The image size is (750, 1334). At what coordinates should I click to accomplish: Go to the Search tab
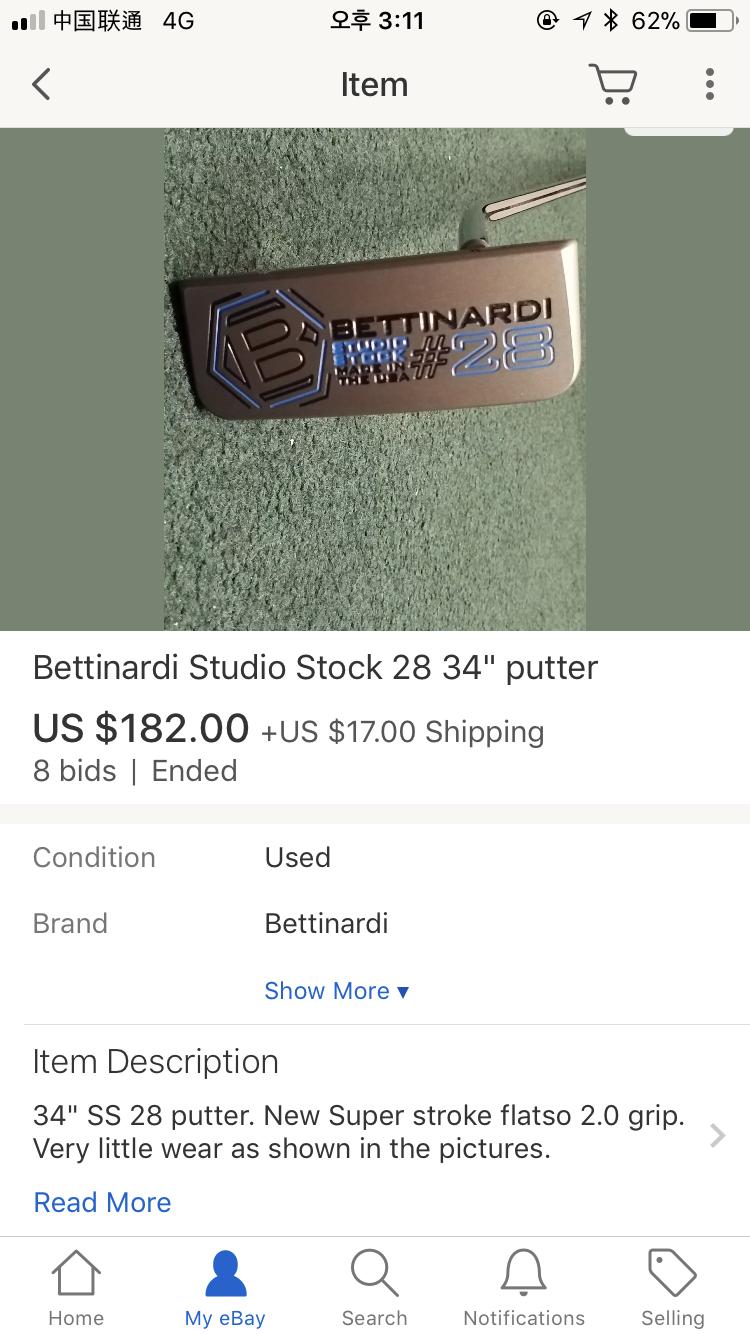pos(374,1288)
